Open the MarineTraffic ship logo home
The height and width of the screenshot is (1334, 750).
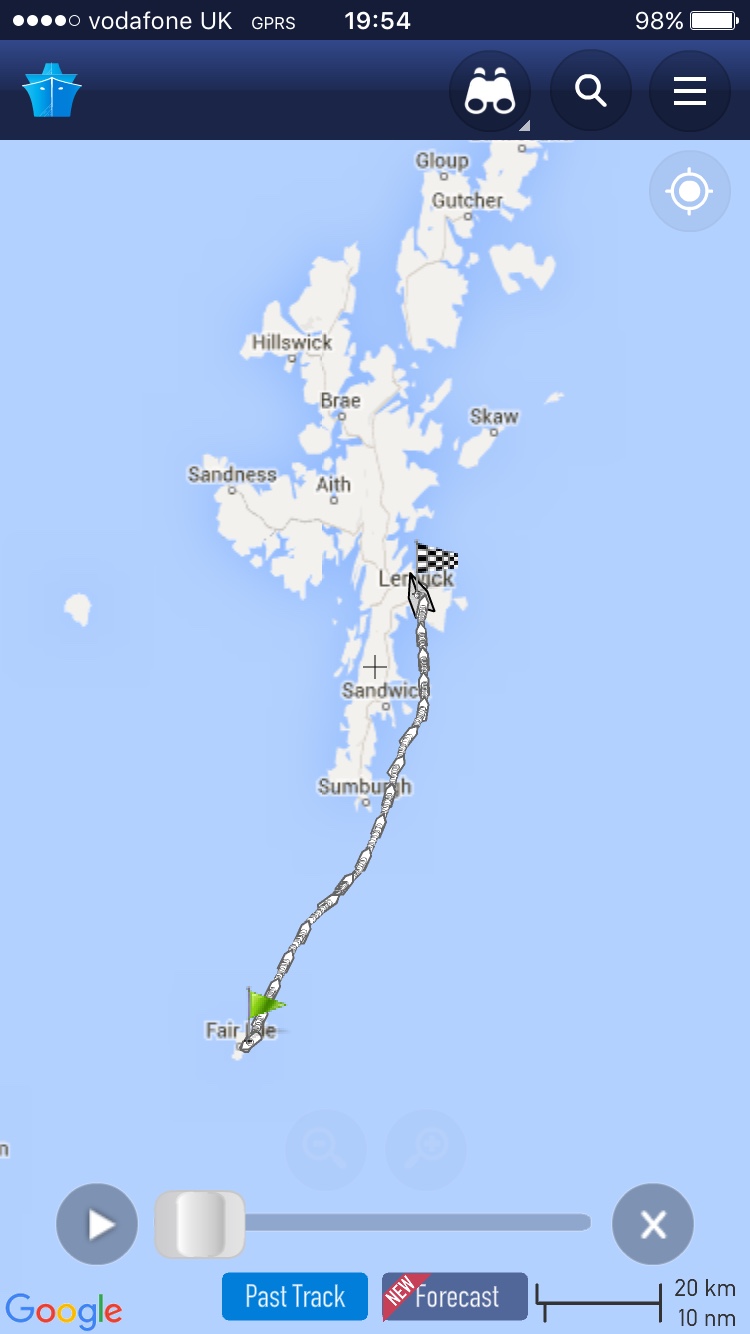52,91
